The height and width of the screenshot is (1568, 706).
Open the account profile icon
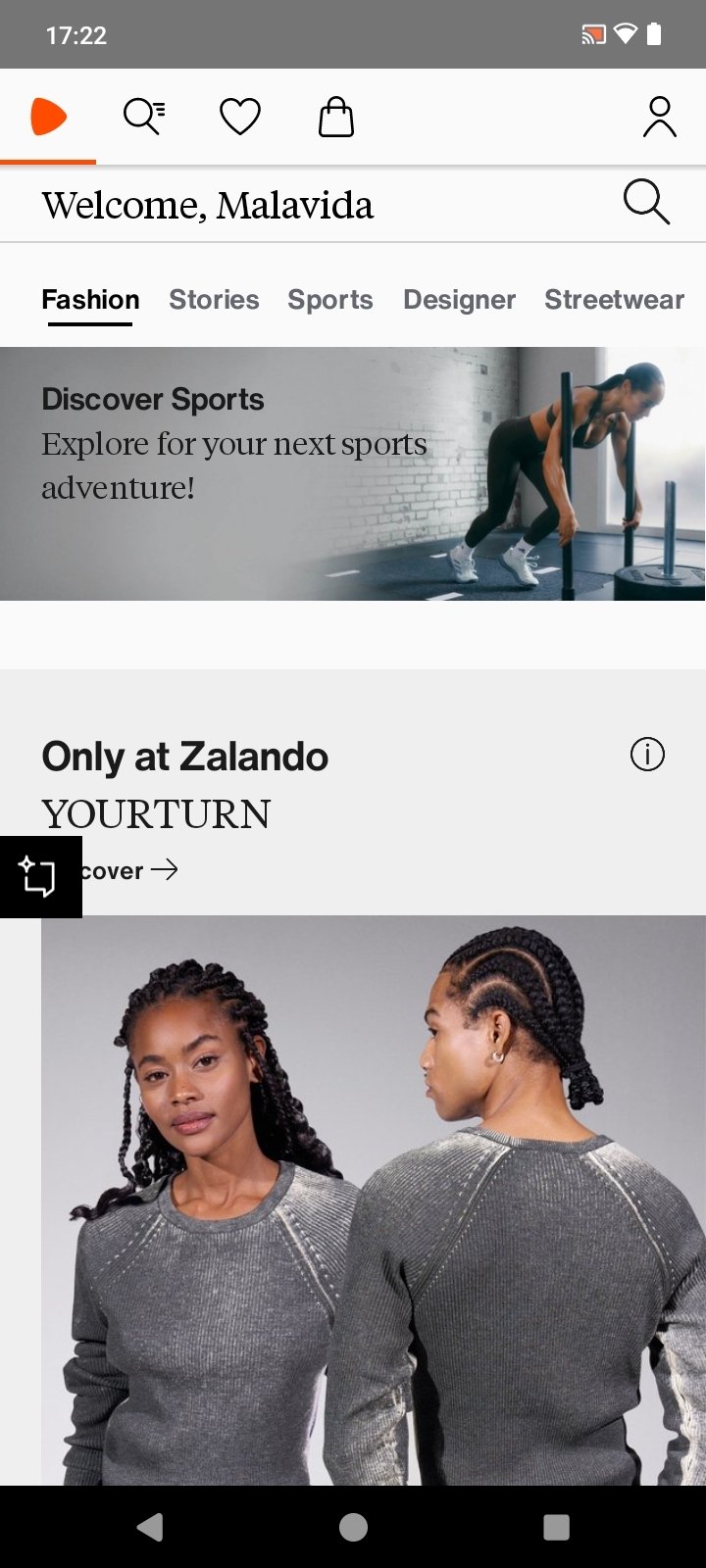(659, 118)
